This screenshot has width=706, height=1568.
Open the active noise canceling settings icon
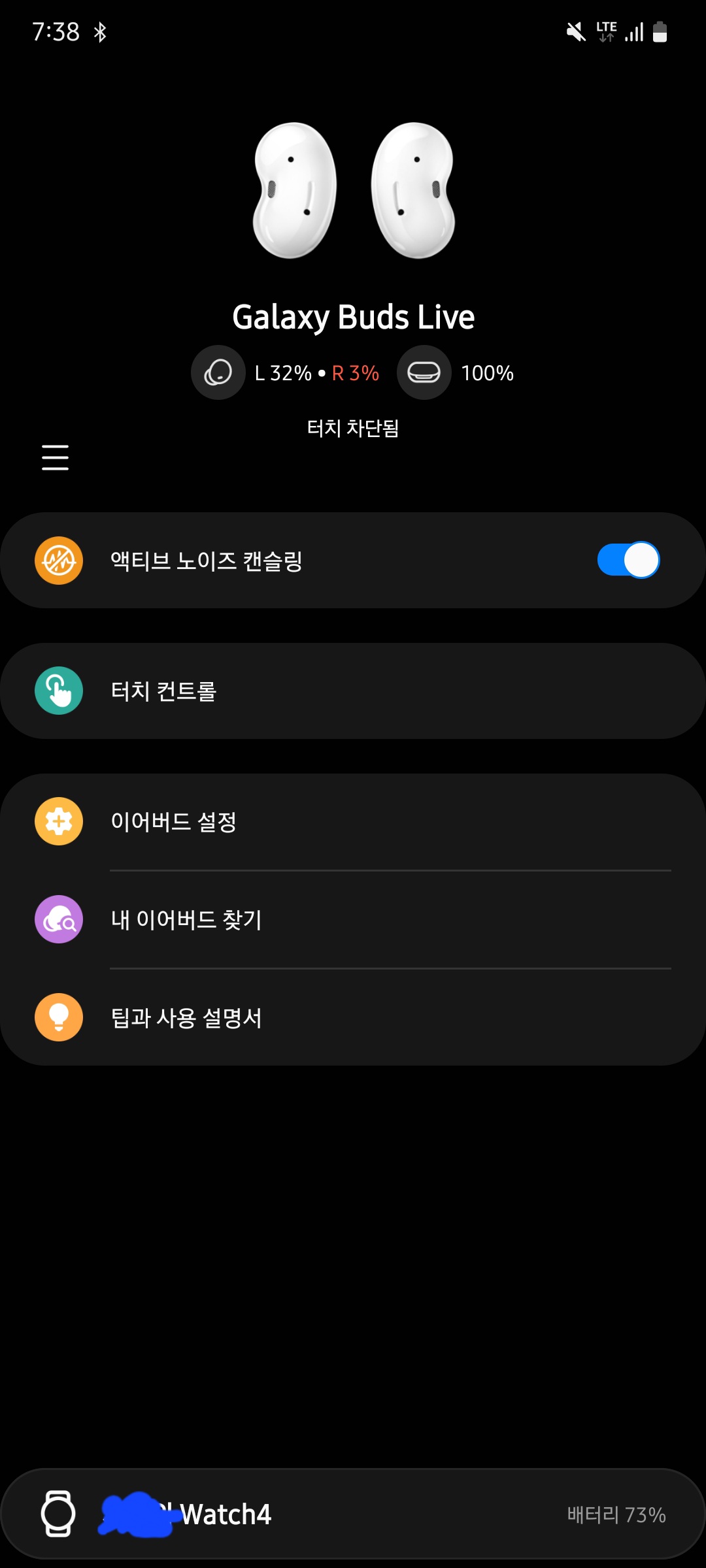click(x=58, y=560)
